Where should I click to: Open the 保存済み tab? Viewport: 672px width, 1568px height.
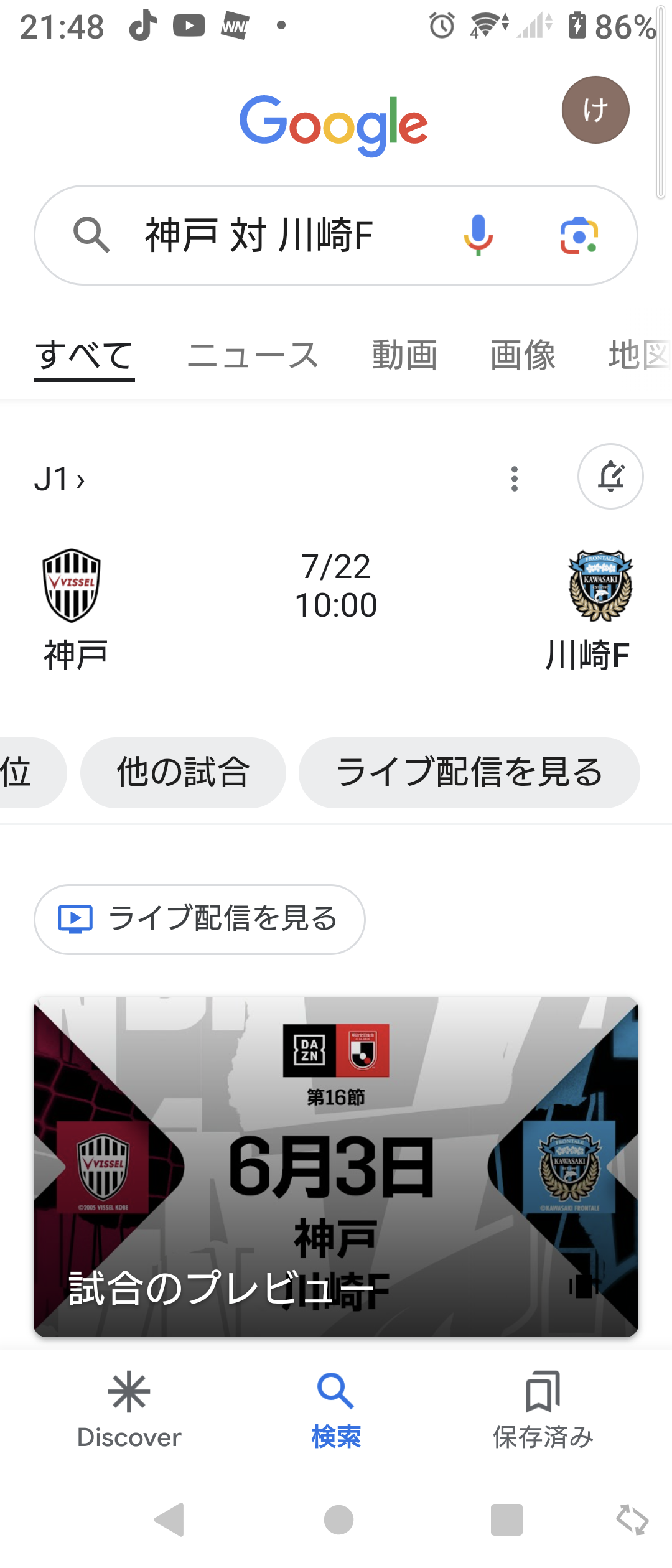coord(543,1409)
